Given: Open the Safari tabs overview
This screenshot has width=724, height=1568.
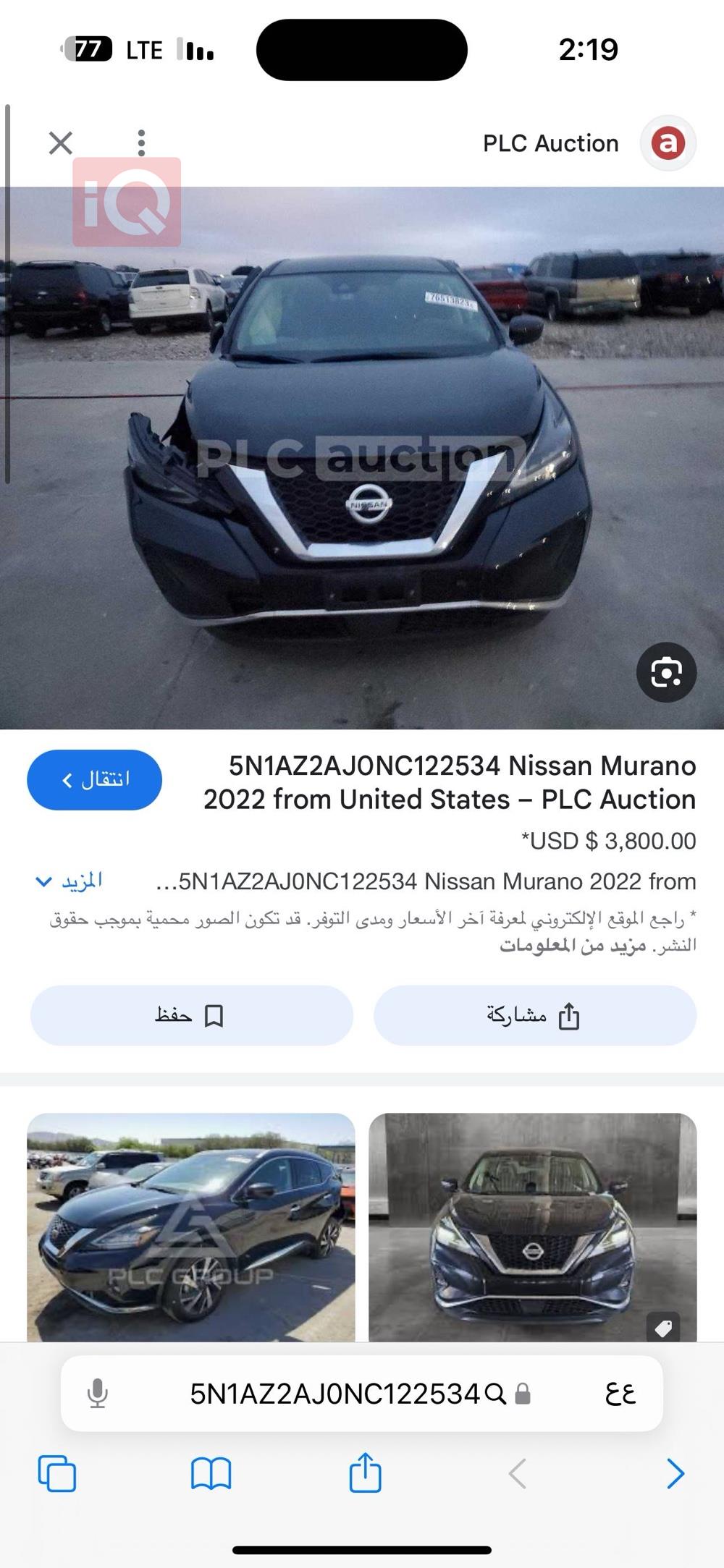Looking at the screenshot, I should pos(56,1473).
